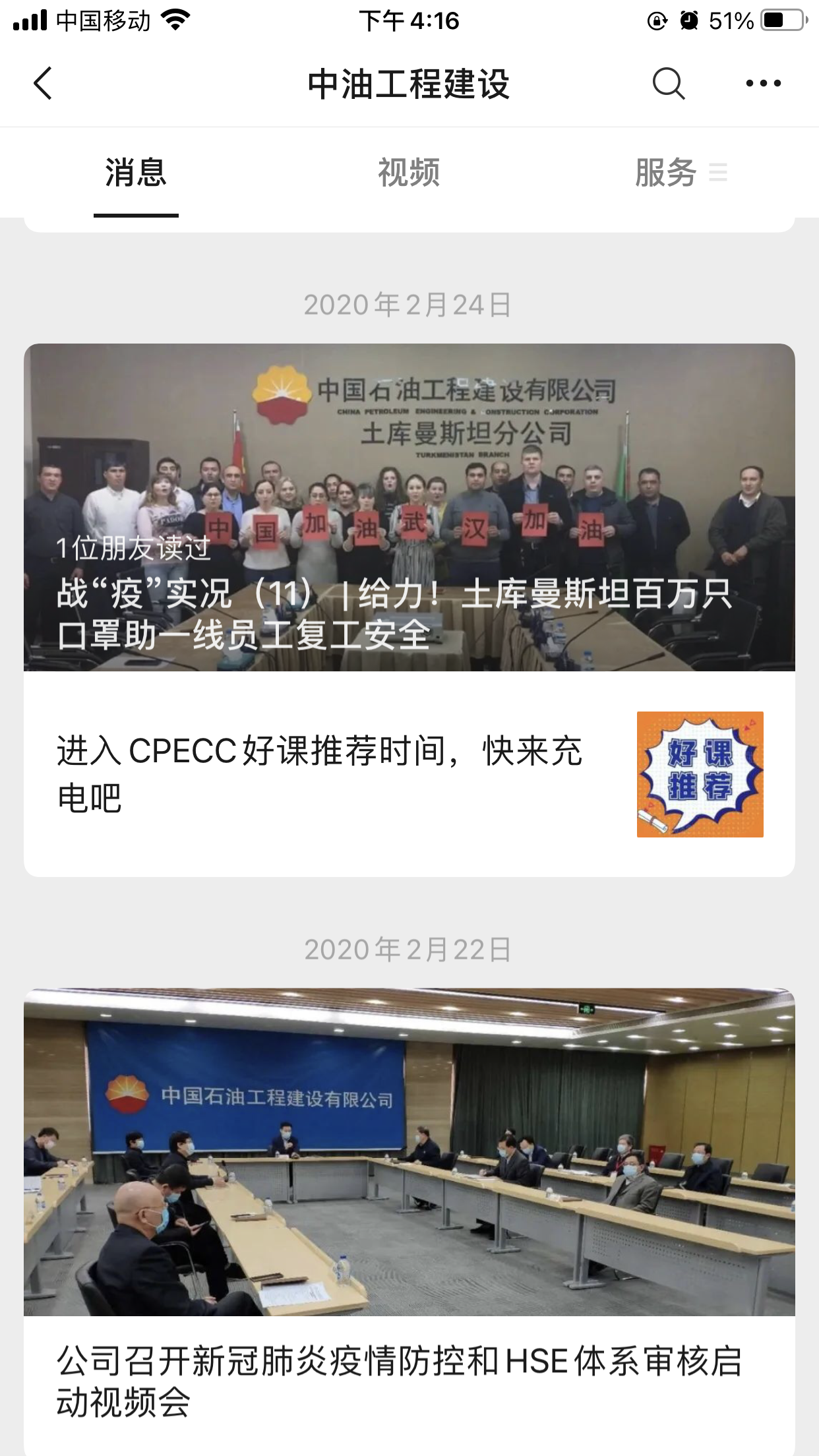
Task: Switch to the 视频 tab
Action: (409, 173)
